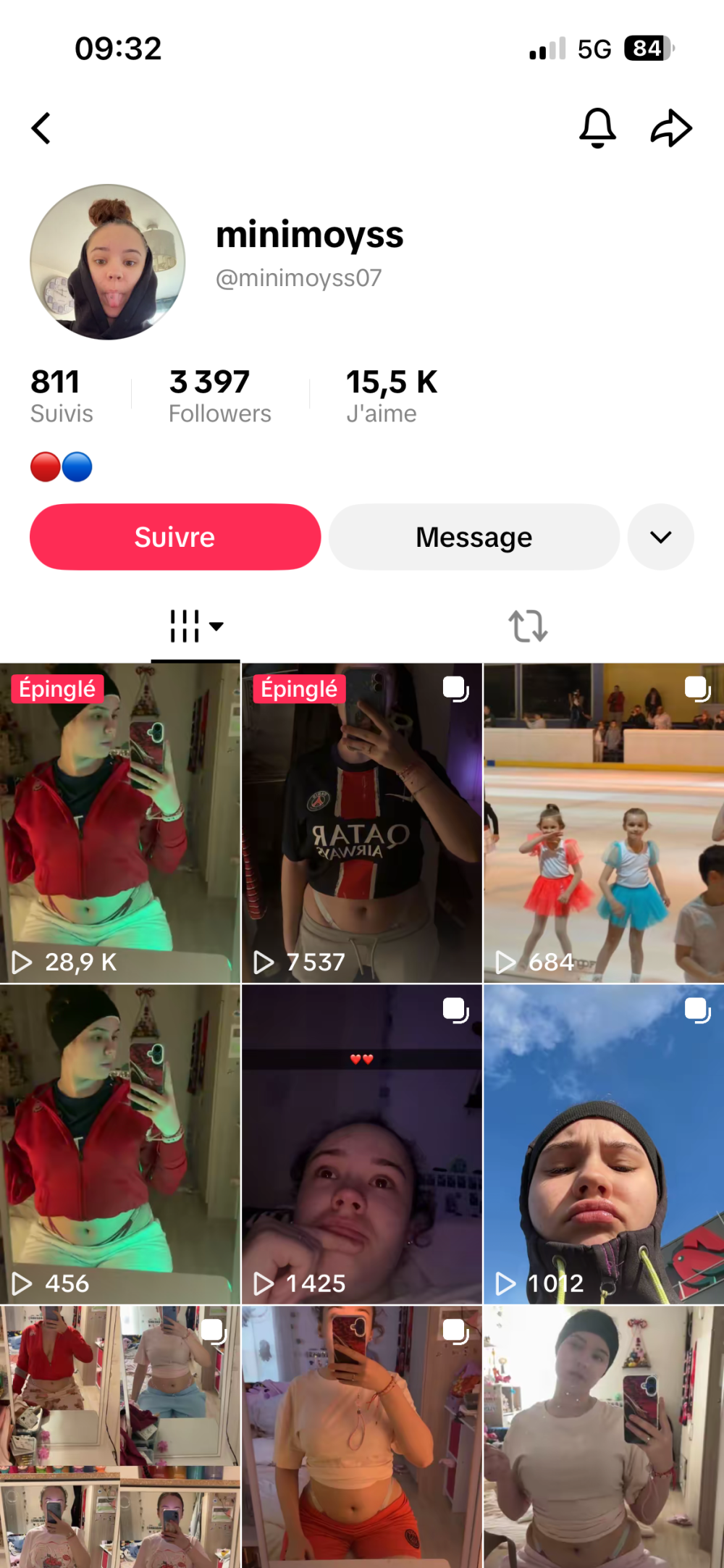
Task: Select the videos grid tab
Action: 195,626
